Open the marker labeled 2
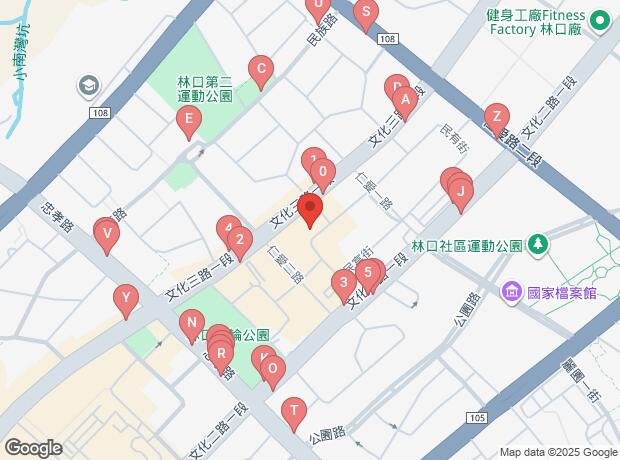Image resolution: width=620 pixels, height=460 pixels. click(239, 239)
